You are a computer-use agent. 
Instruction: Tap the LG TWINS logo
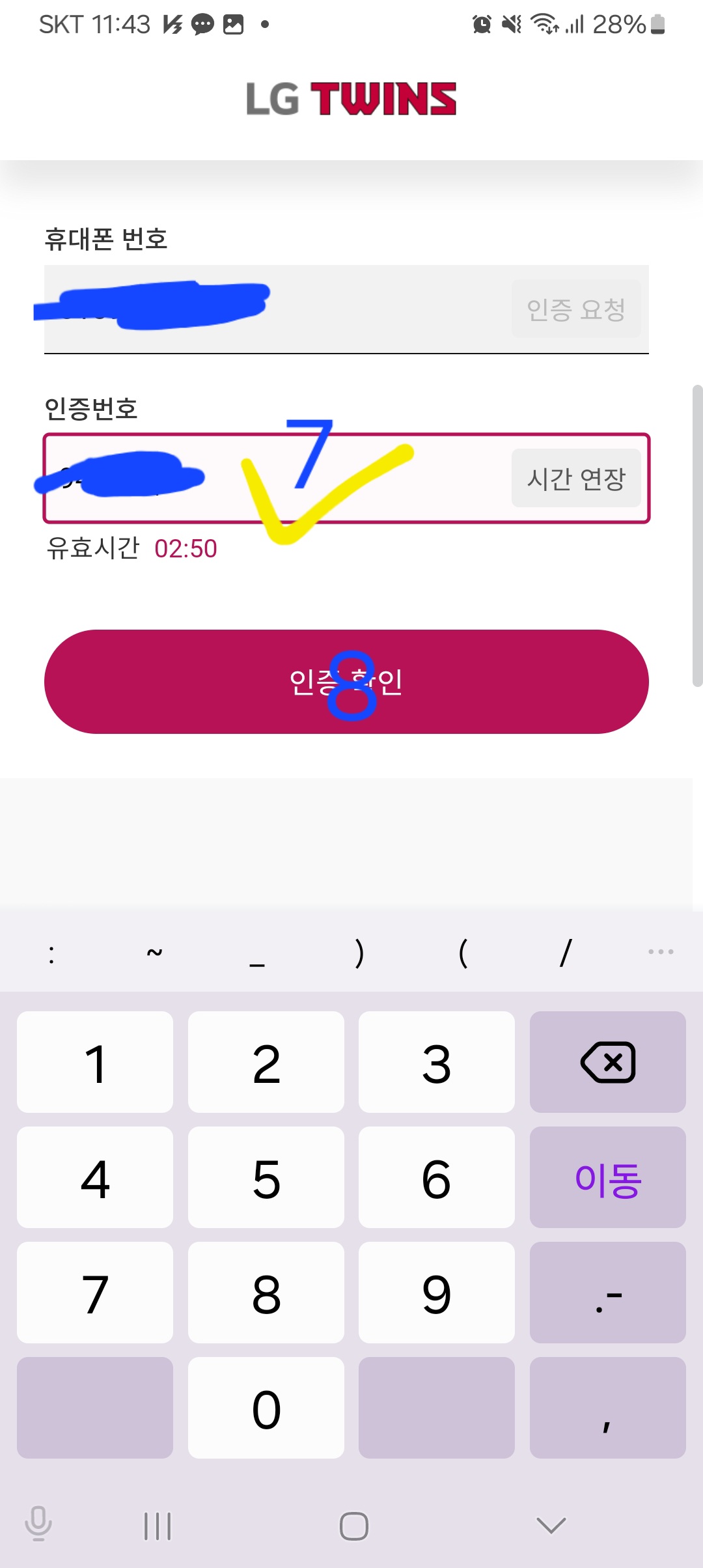tap(351, 98)
